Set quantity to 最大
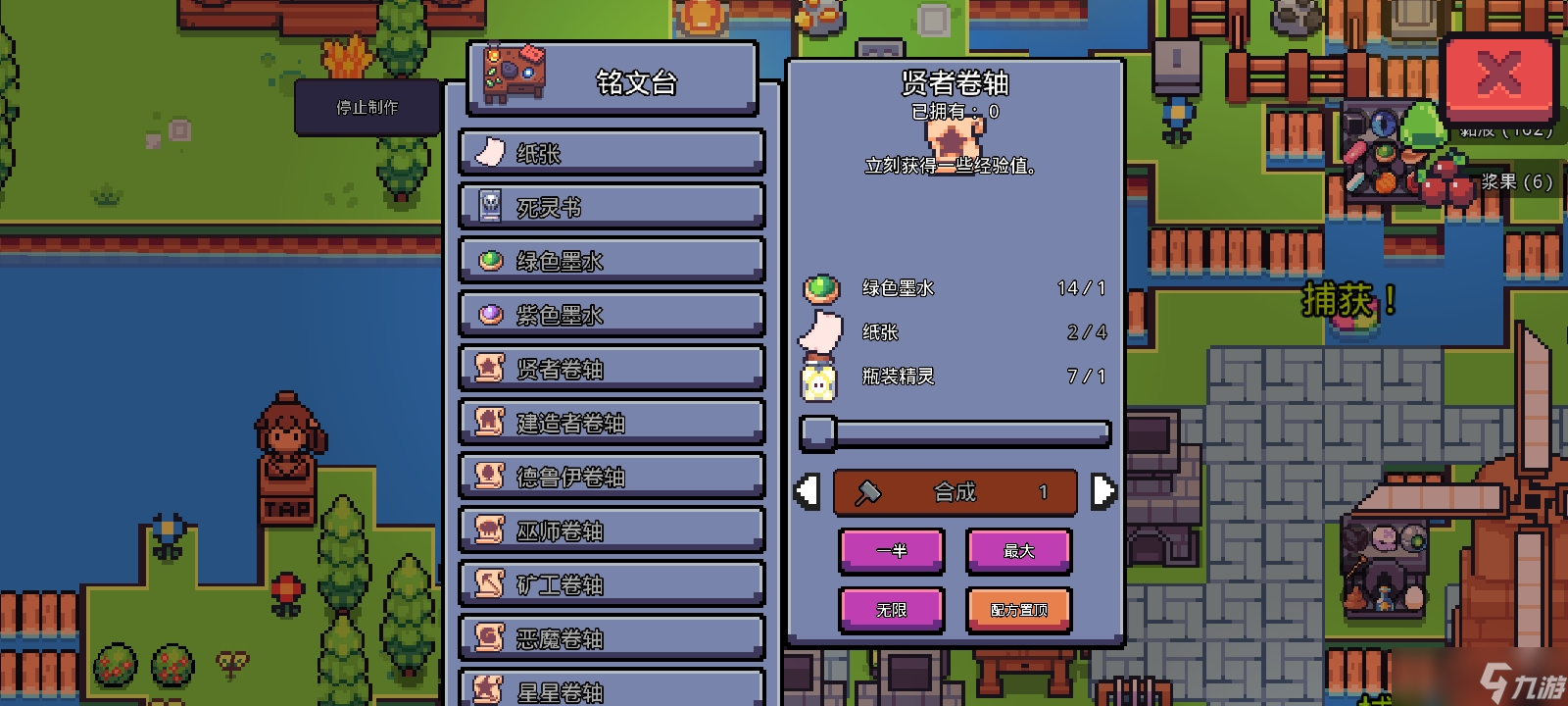1568x706 pixels. pyautogui.click(x=1019, y=551)
